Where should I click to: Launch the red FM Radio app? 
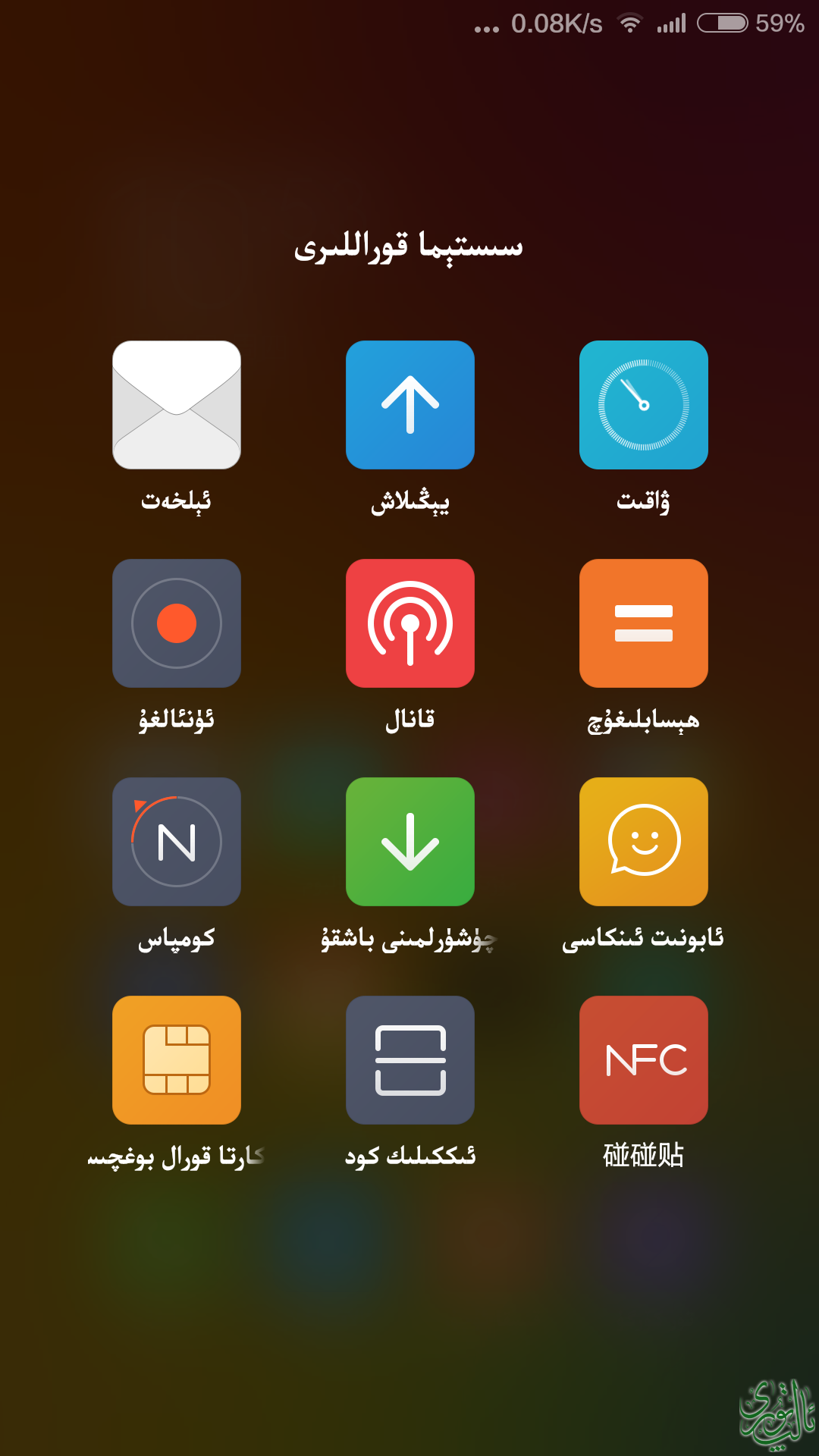click(x=410, y=623)
